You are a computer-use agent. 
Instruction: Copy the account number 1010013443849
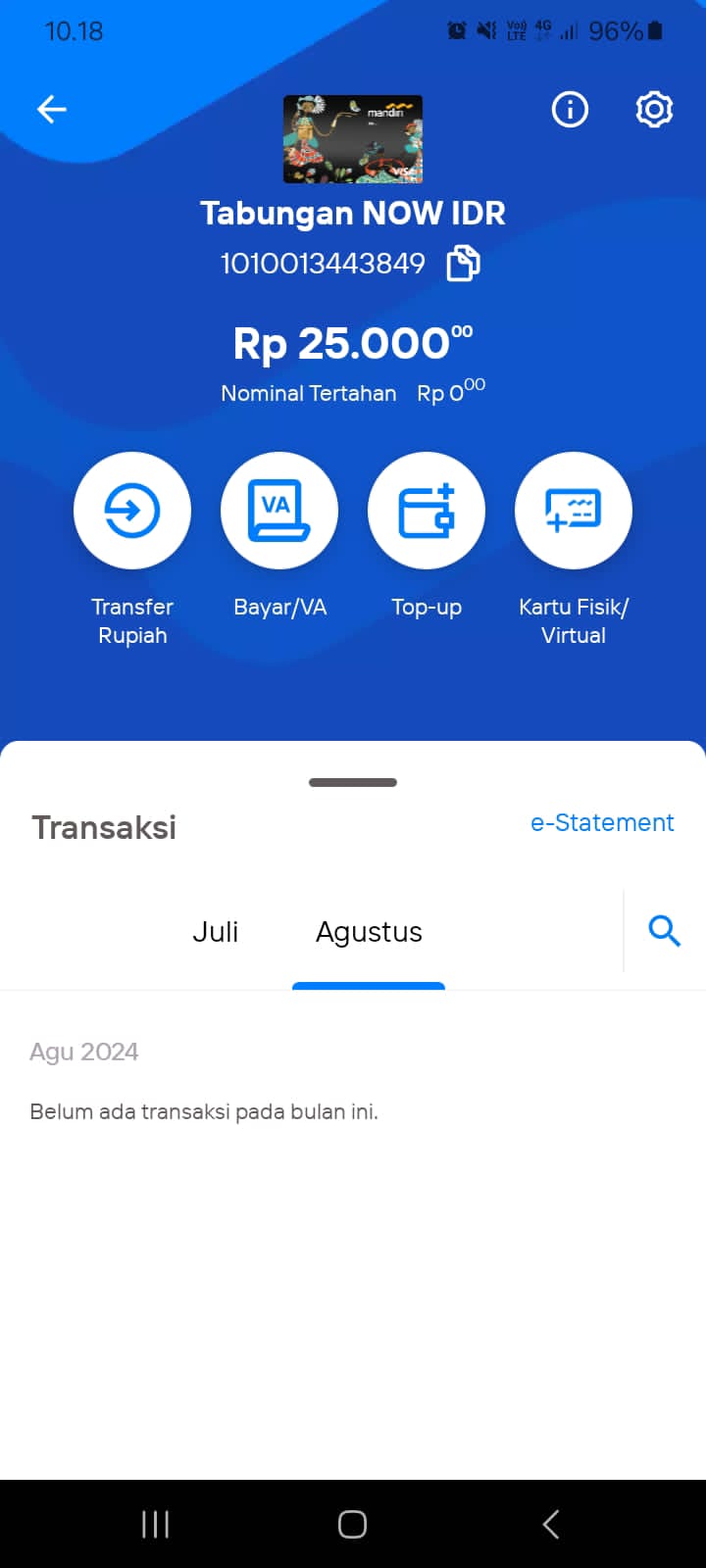tap(464, 263)
